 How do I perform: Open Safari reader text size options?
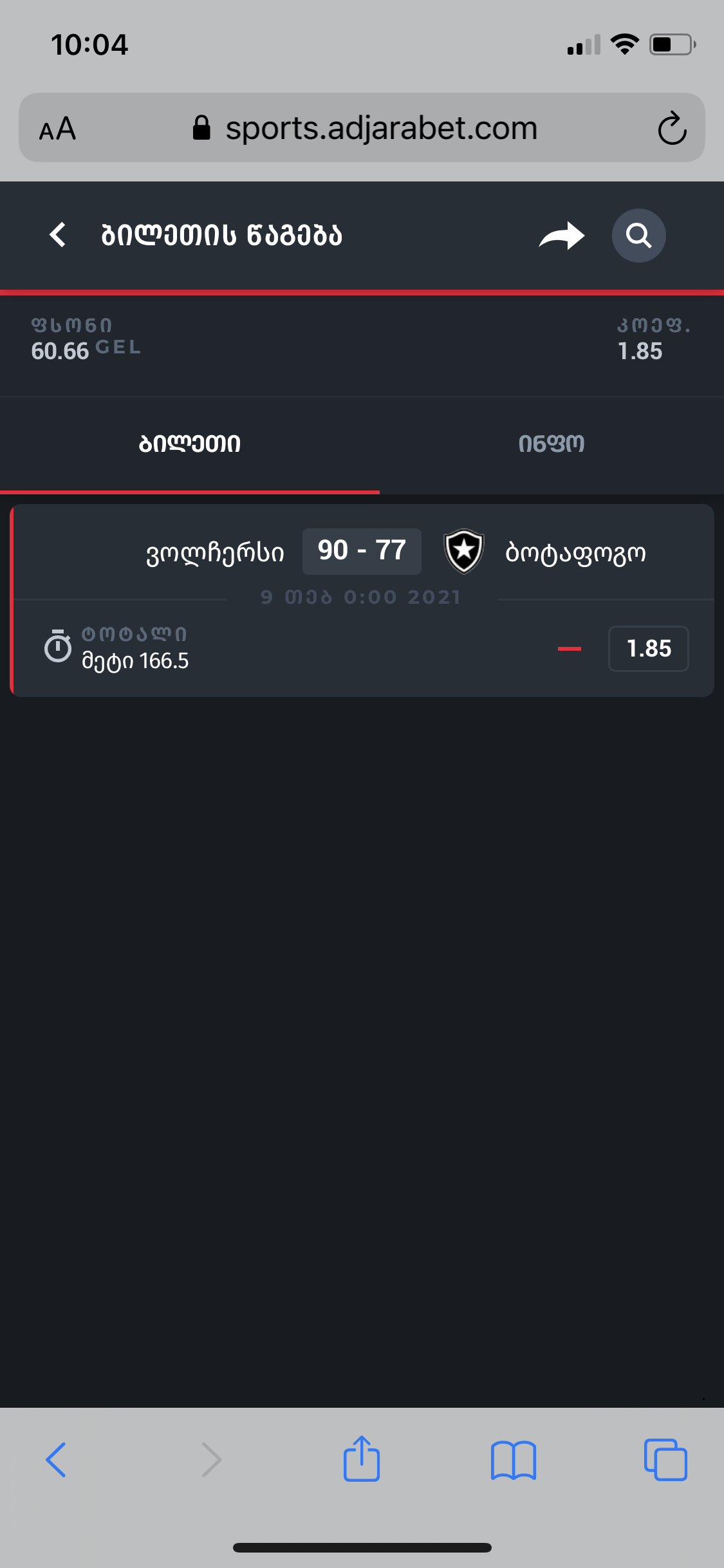[57, 128]
